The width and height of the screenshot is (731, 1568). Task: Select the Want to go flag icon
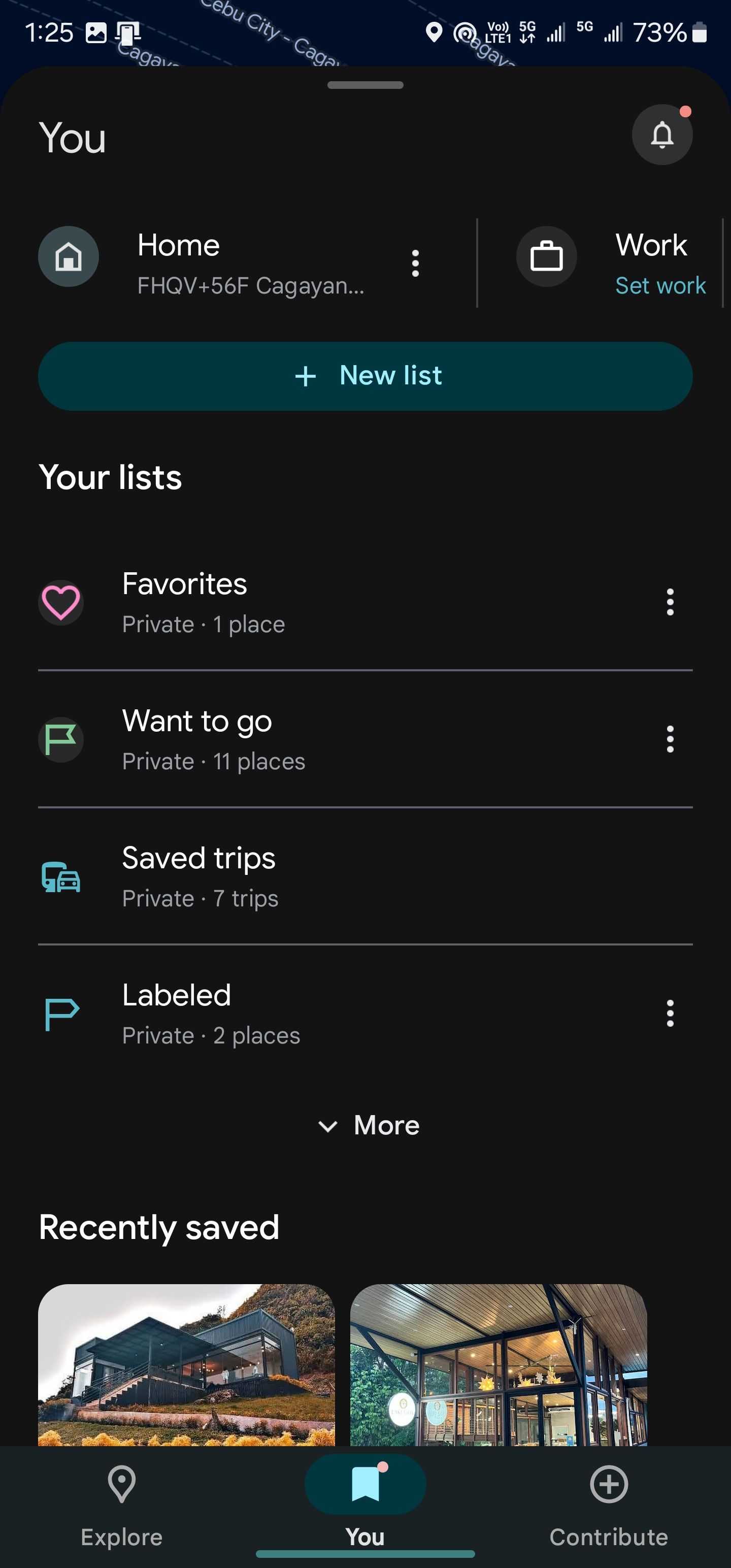click(61, 739)
